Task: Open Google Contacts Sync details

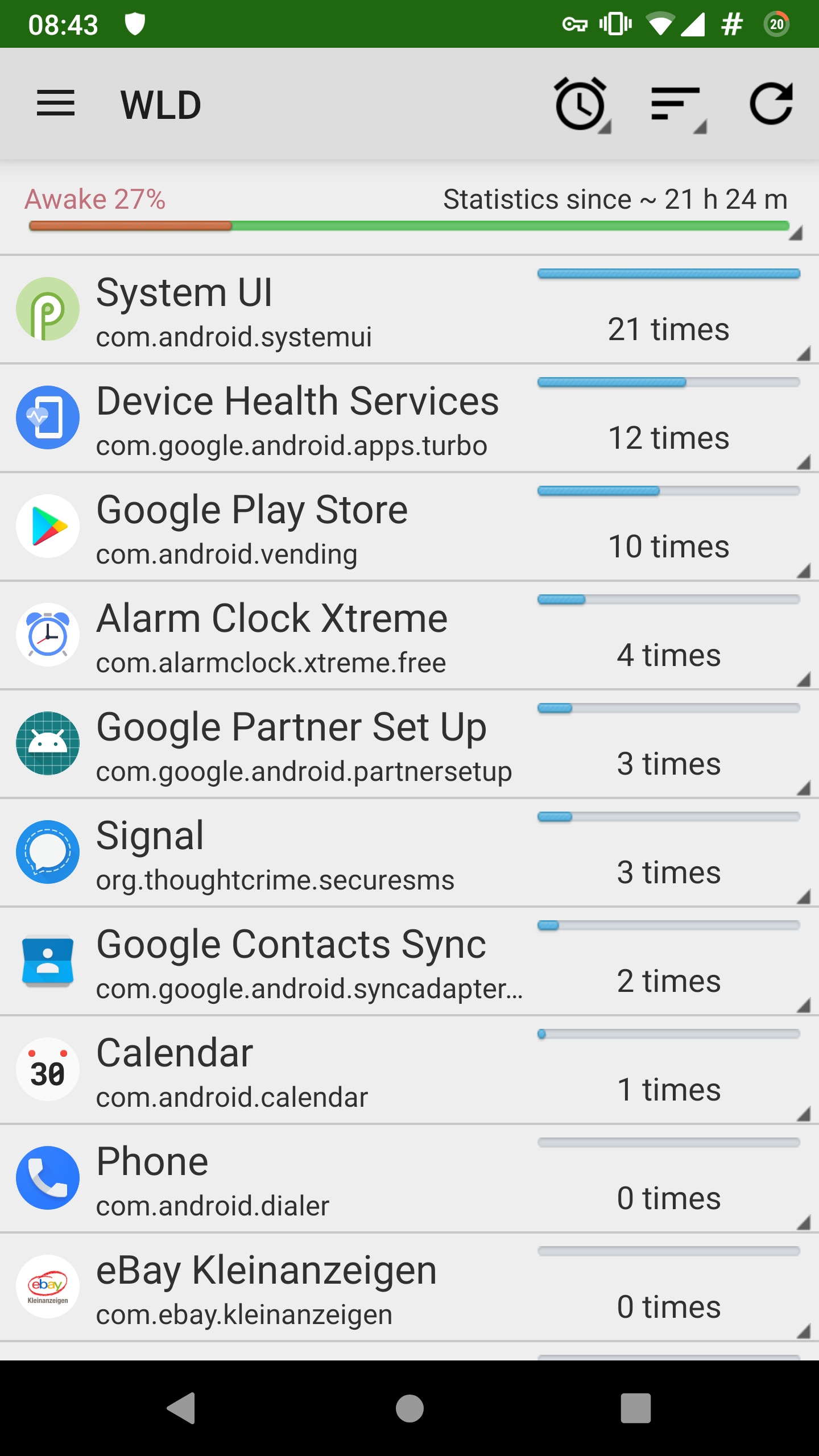Action: tap(409, 962)
